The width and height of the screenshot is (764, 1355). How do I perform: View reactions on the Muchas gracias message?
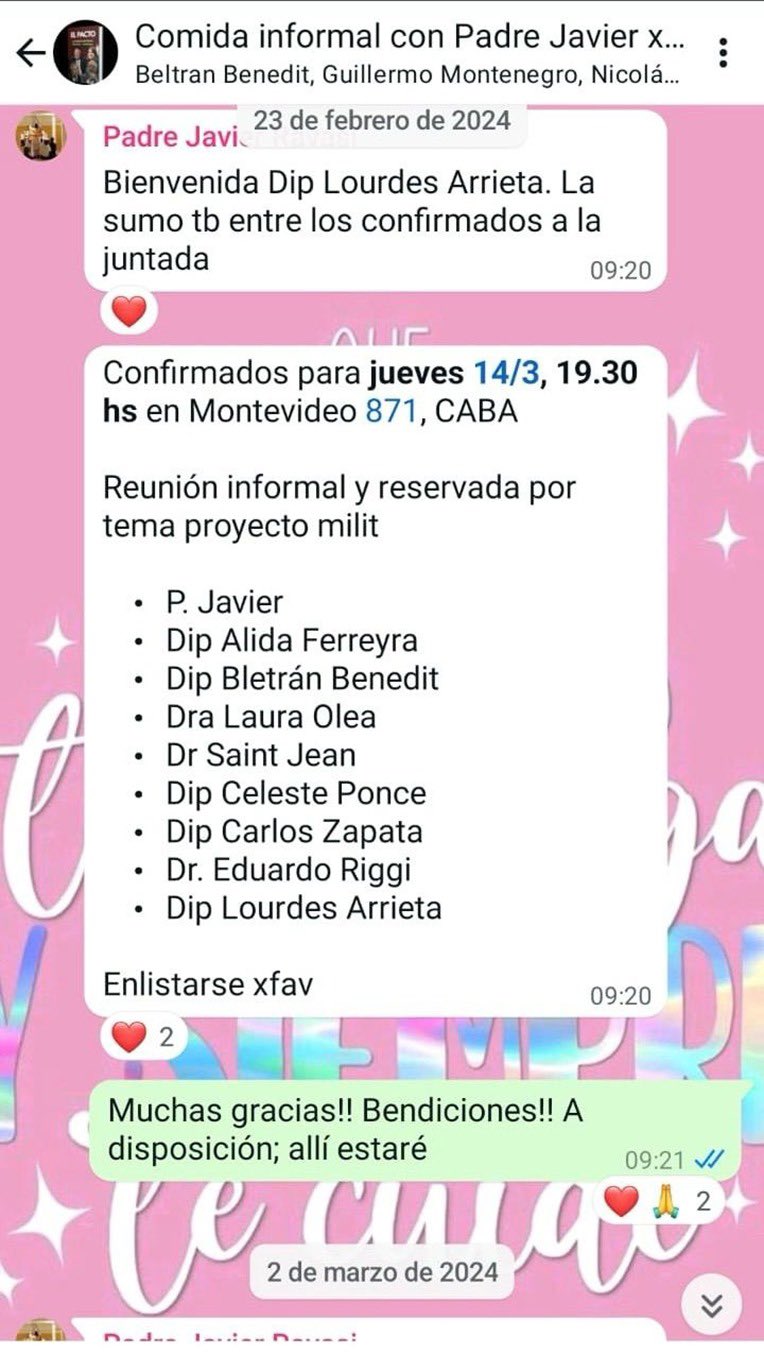(660, 1201)
